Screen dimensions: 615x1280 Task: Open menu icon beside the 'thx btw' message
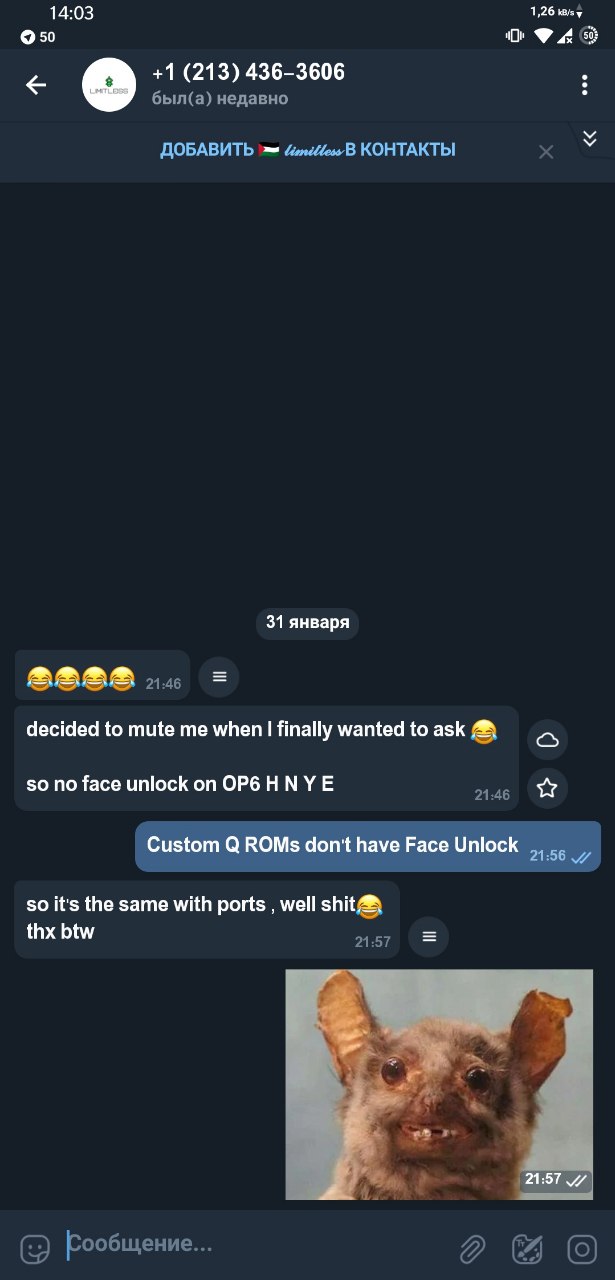click(x=429, y=937)
